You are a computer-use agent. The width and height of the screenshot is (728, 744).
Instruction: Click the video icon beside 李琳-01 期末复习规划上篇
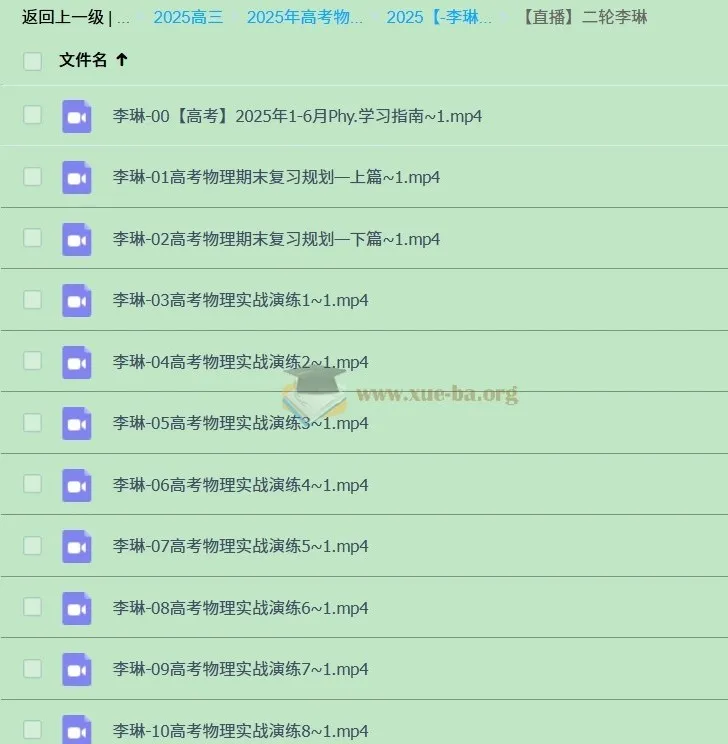click(x=76, y=177)
